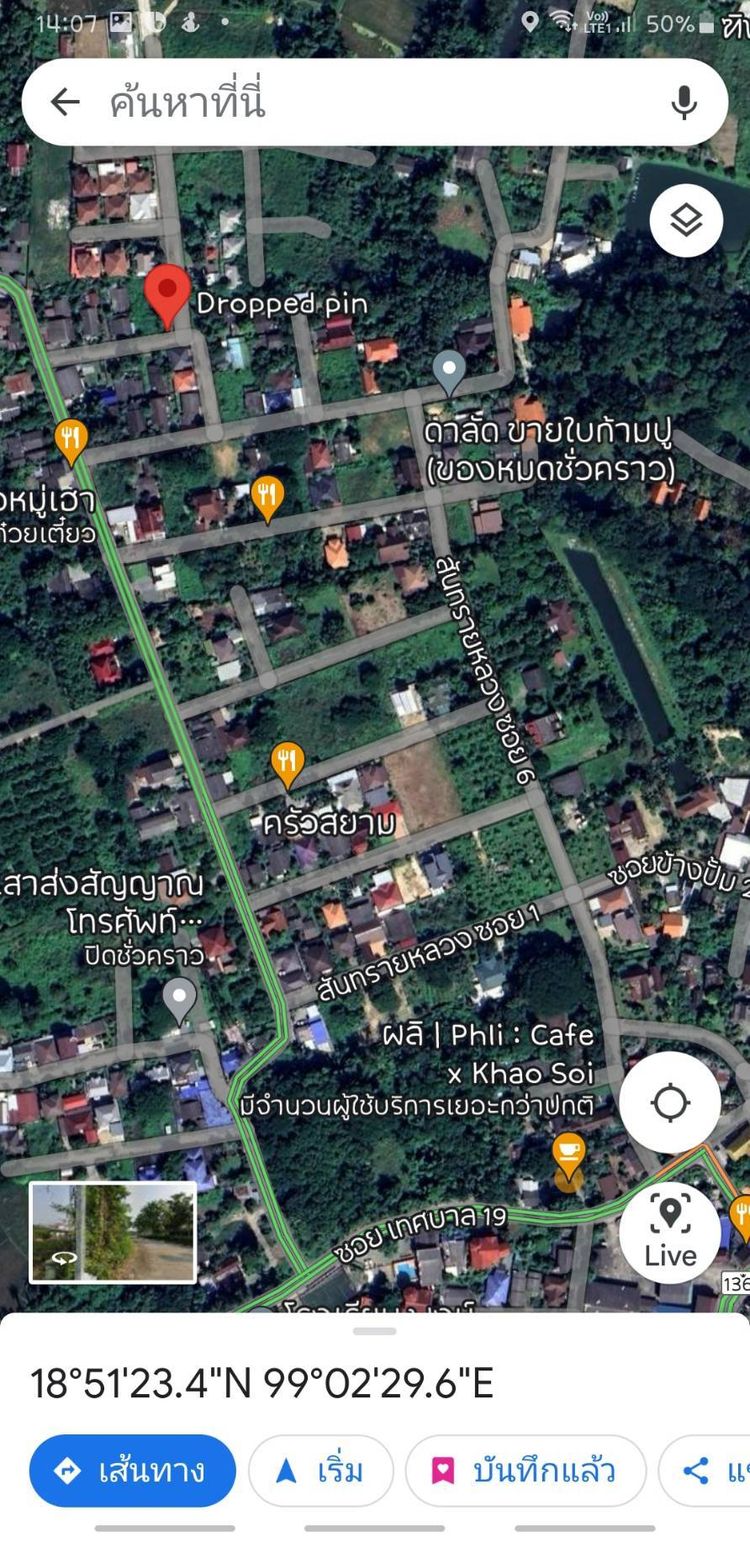Center the map on my location
This screenshot has width=750, height=1542.
[669, 1102]
